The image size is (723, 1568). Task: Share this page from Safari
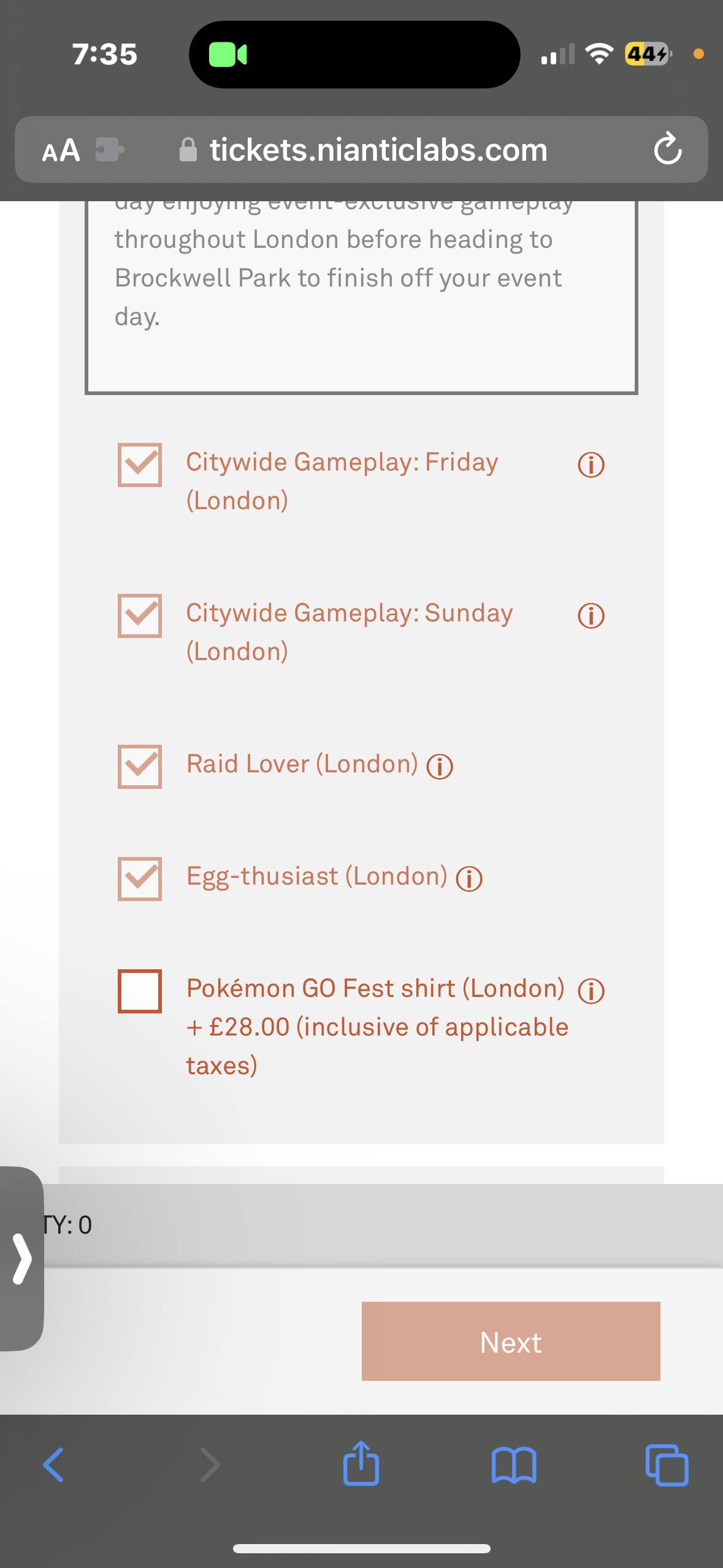[x=361, y=1464]
